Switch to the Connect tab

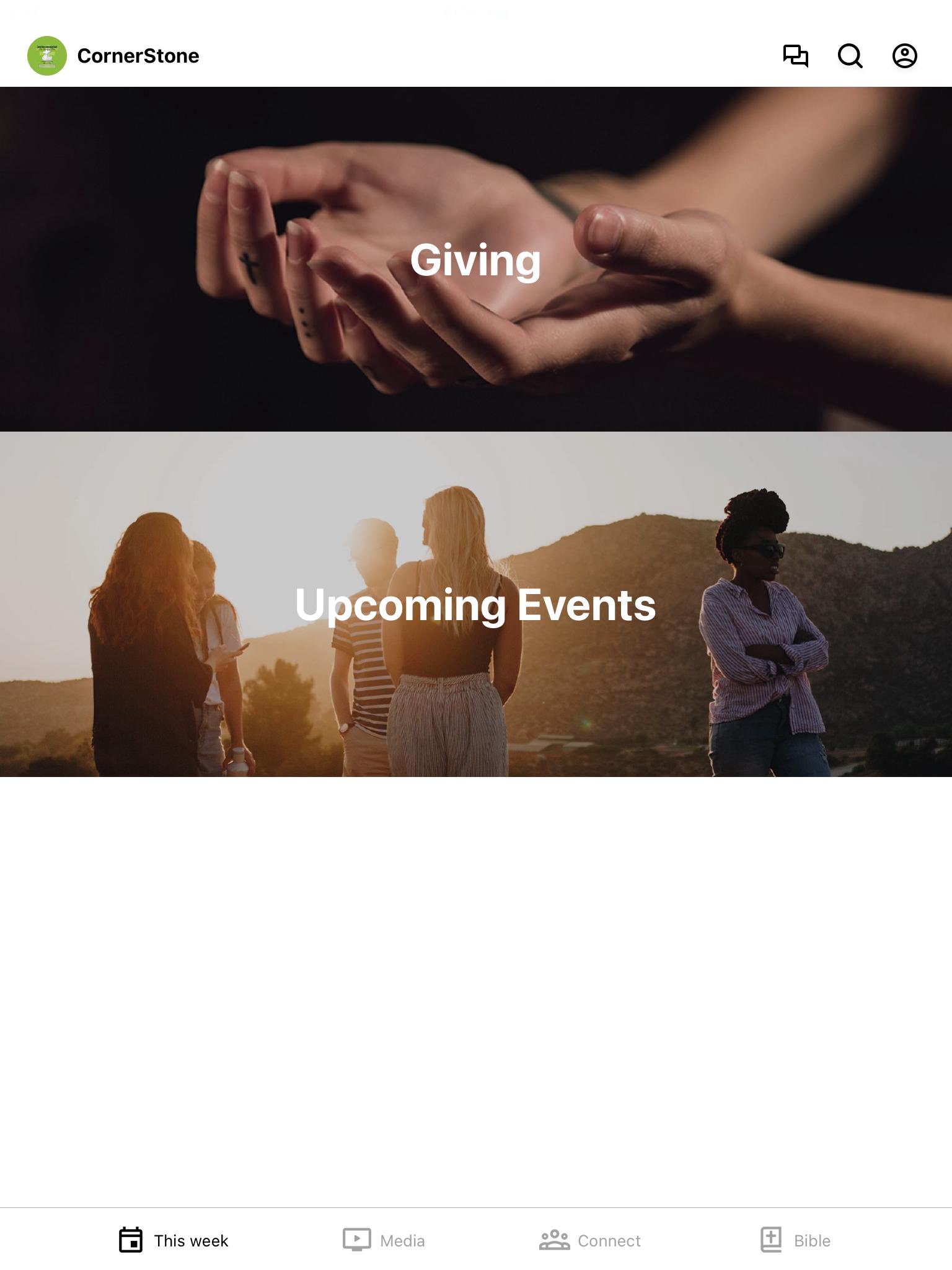click(x=590, y=1240)
